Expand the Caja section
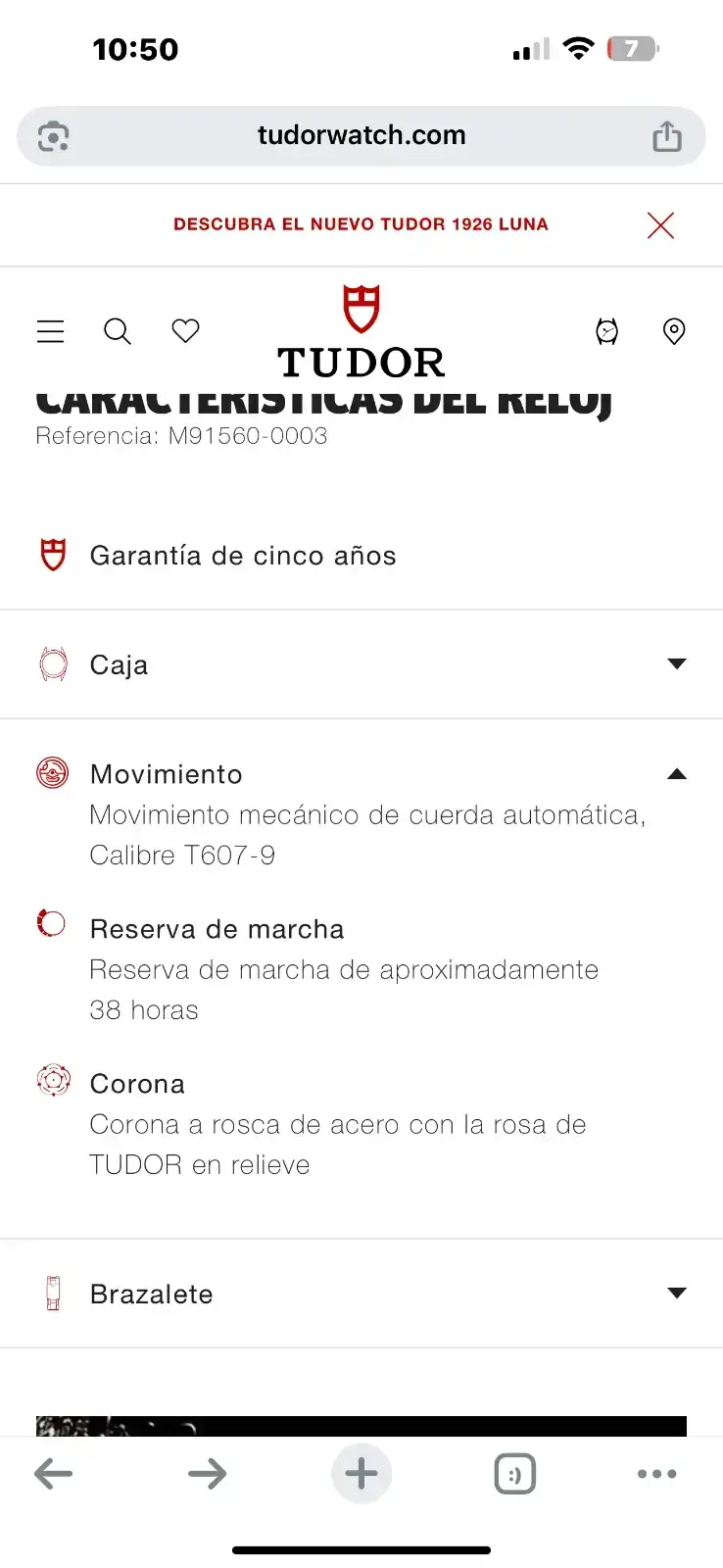 676,664
